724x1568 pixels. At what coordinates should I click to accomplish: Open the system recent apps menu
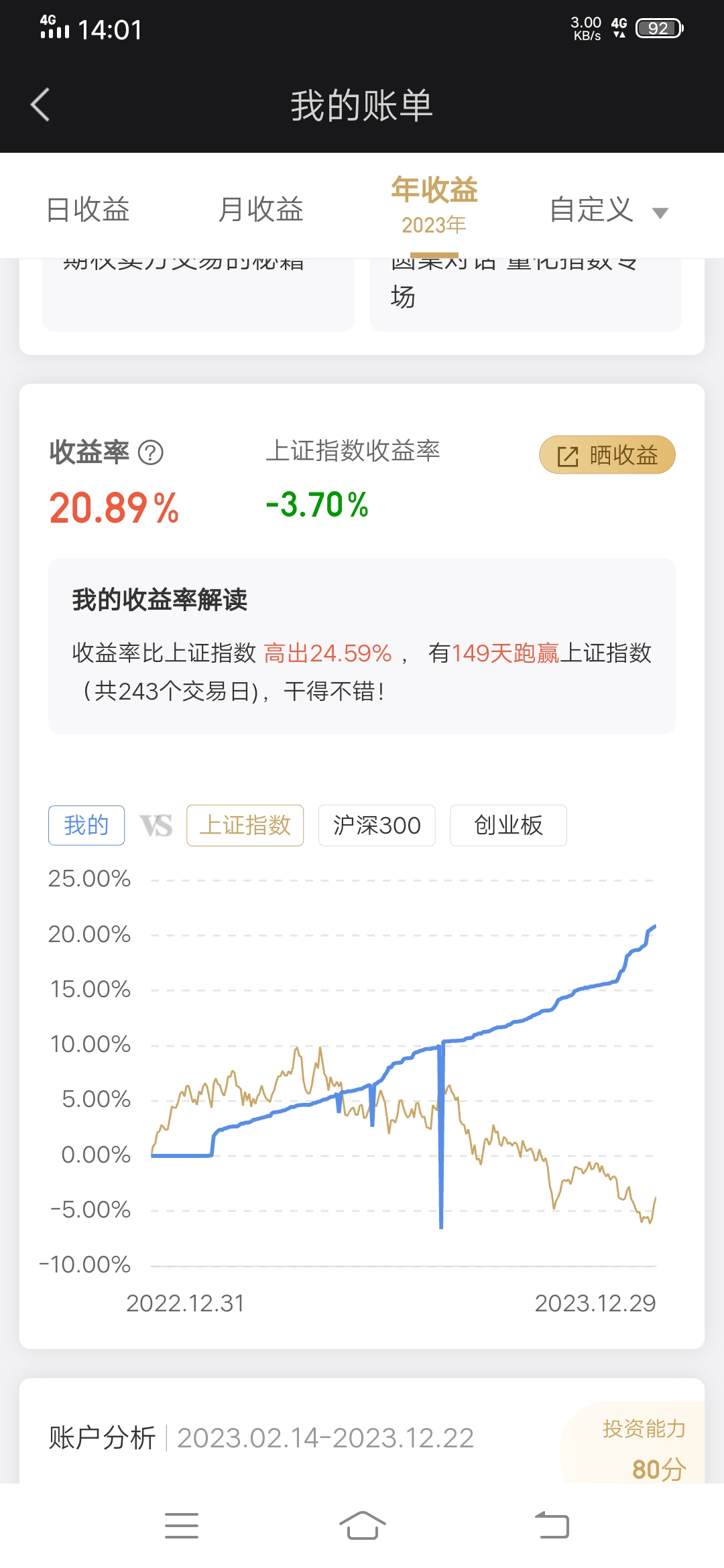click(182, 1526)
